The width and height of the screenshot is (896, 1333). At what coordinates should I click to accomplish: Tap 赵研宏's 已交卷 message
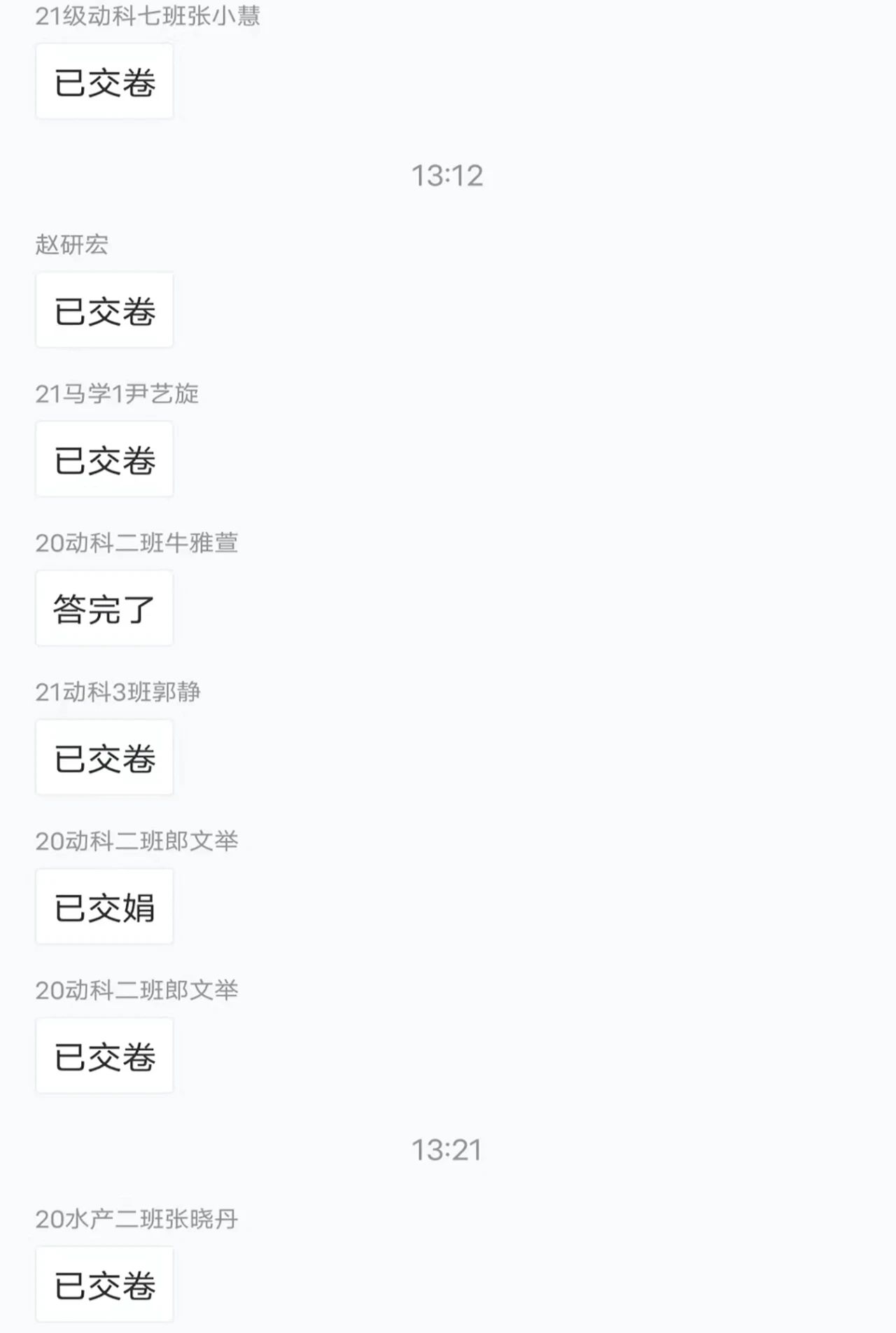pos(104,310)
